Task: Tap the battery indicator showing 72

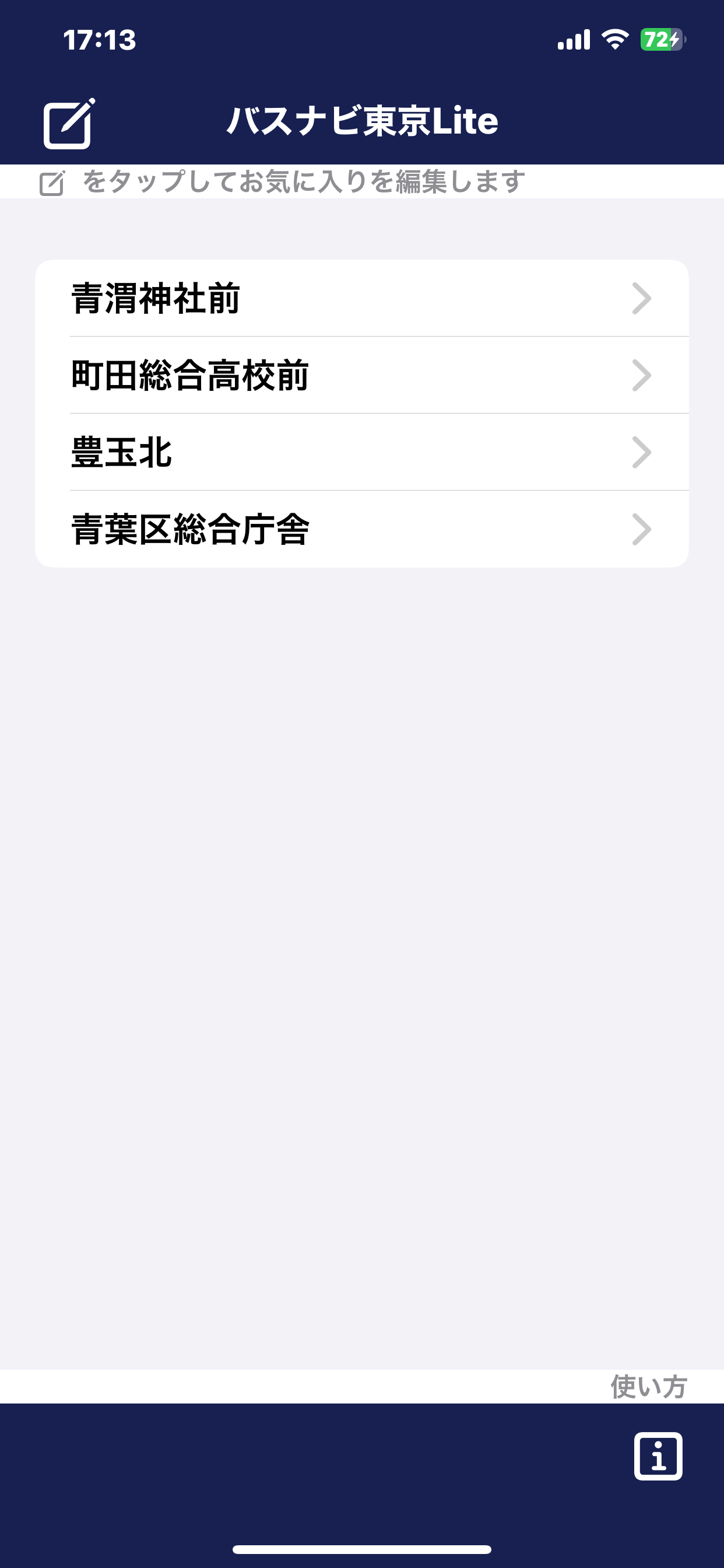Action: click(x=661, y=40)
